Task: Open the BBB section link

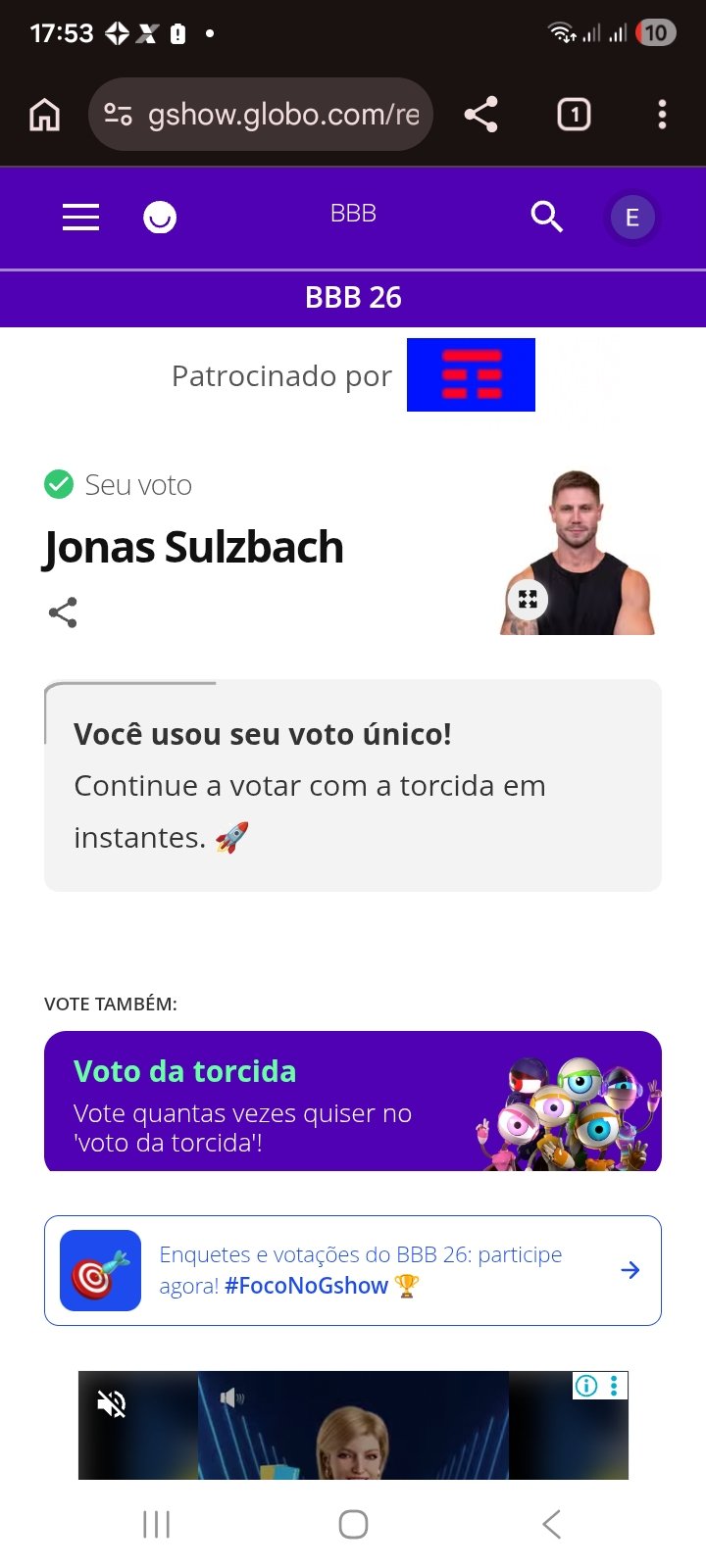Action: pyautogui.click(x=353, y=214)
